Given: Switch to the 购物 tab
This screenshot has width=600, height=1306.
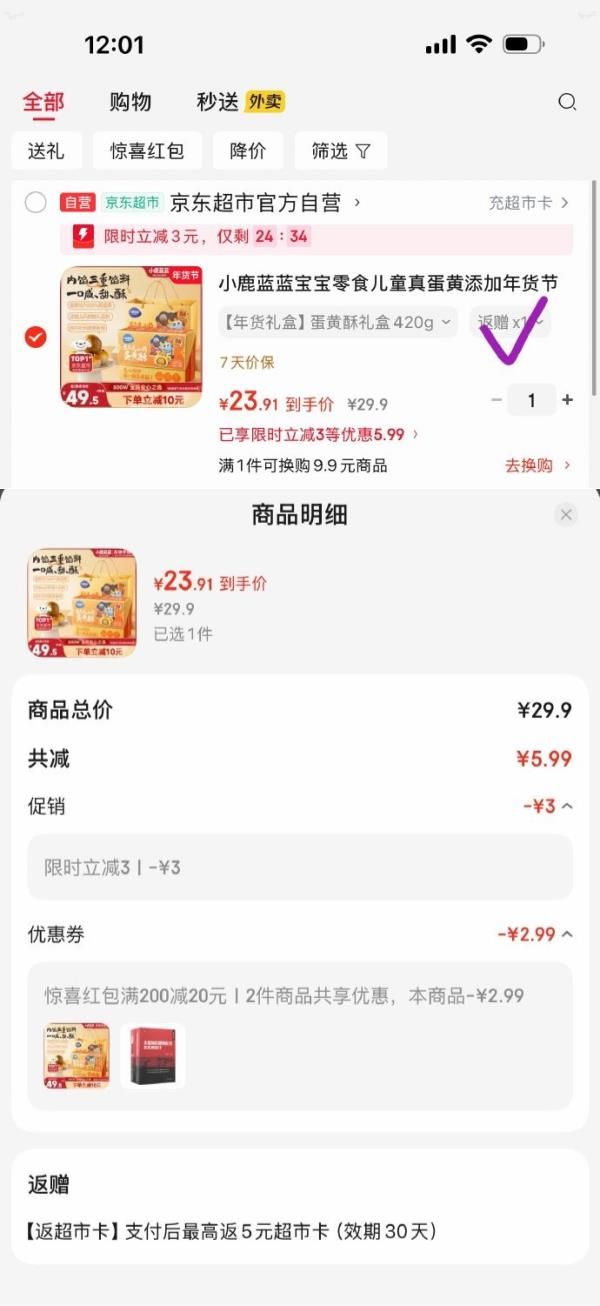Looking at the screenshot, I should tap(130, 101).
